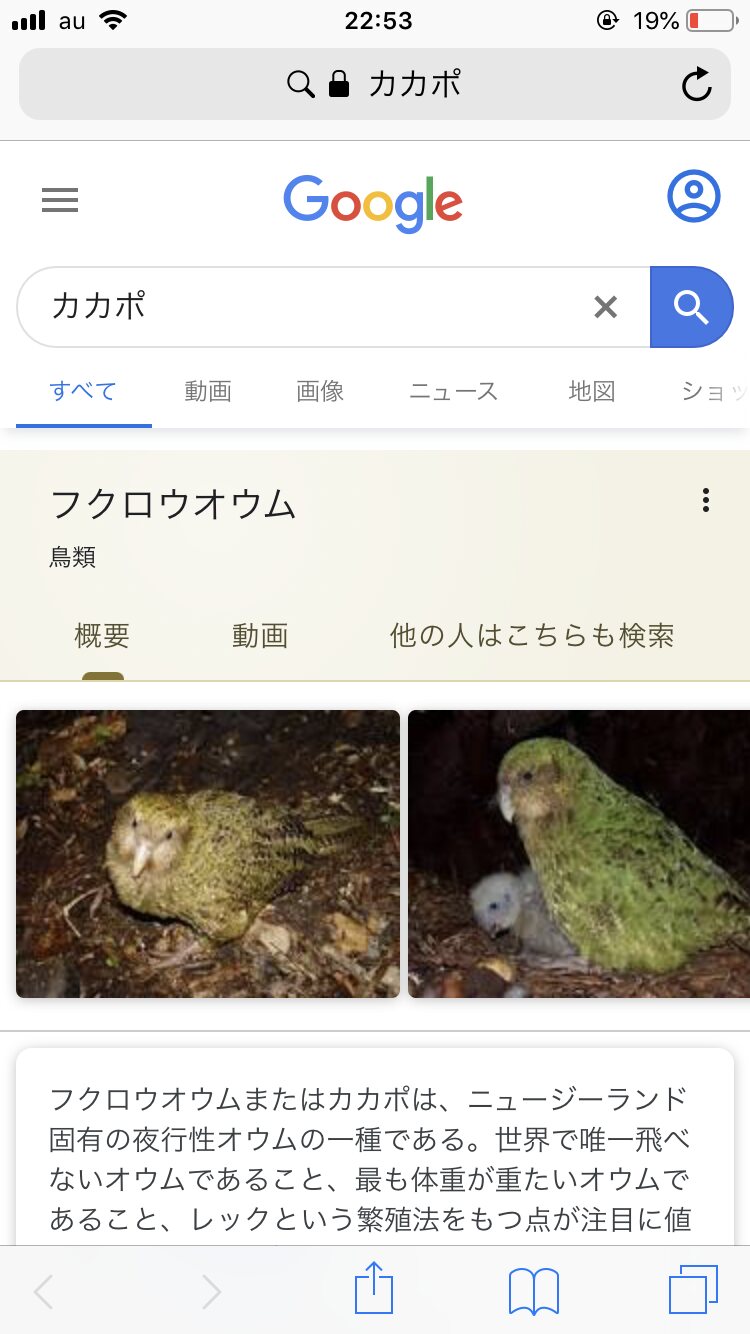Open the three-dot menu for フクロウオウム panel
750x1334 pixels.
pos(706,500)
